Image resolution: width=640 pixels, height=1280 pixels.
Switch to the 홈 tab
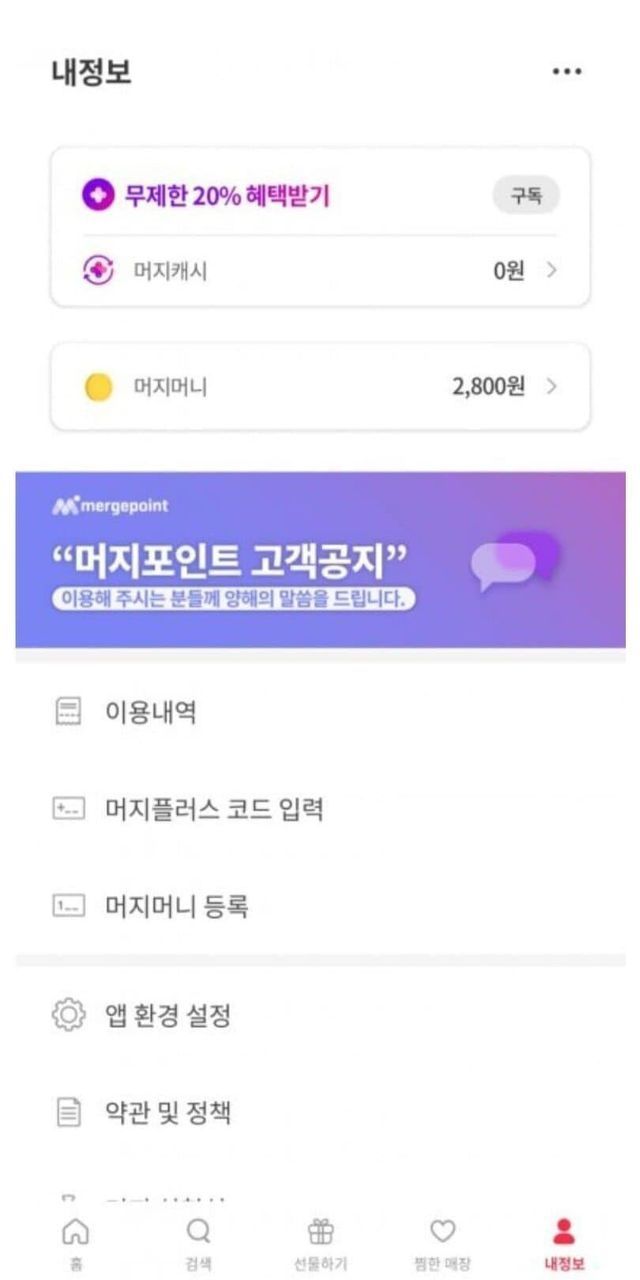point(75,1243)
